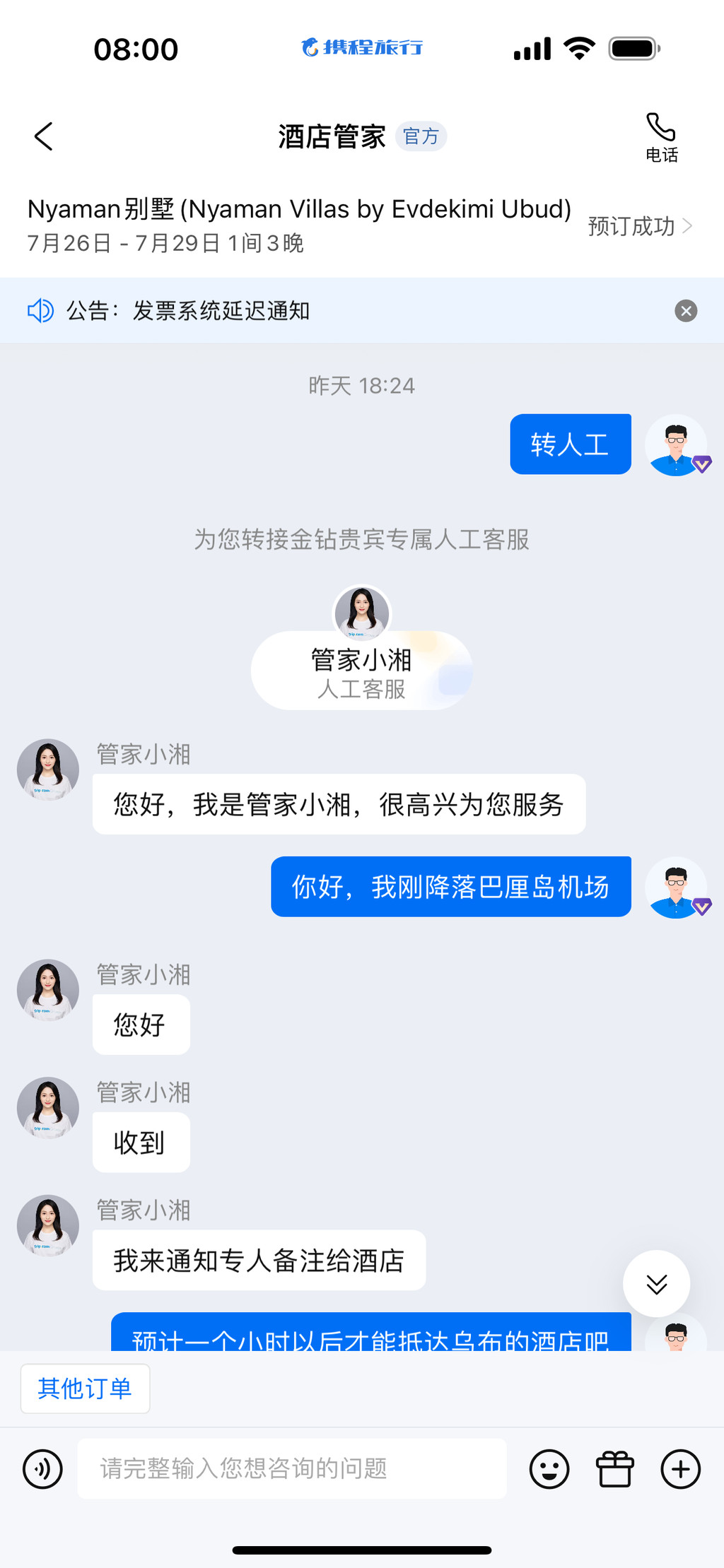This screenshot has width=724, height=1568.
Task: View the 管家小湘 agent card
Action: point(361,670)
